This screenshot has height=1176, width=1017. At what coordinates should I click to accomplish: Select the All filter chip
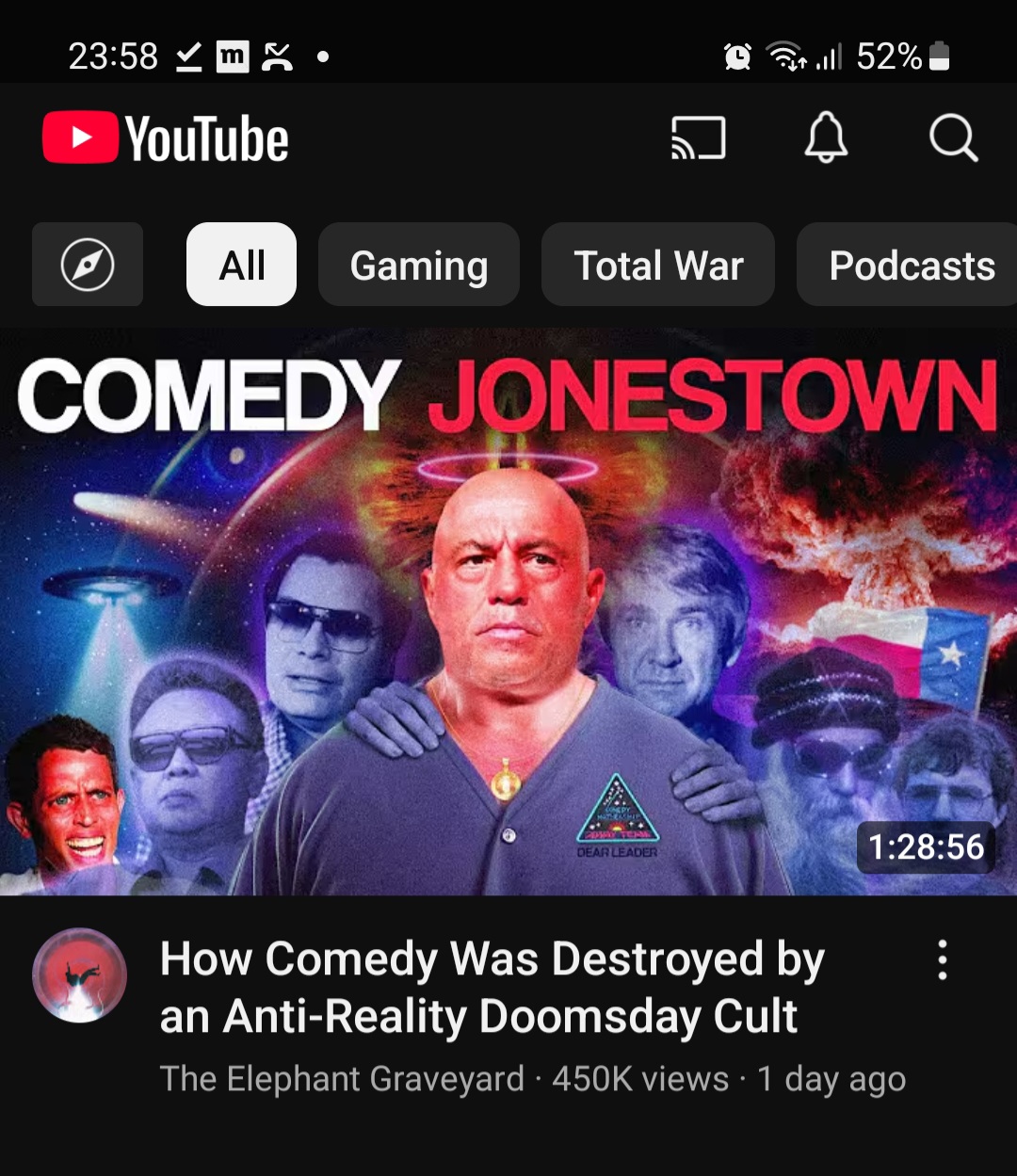(x=242, y=265)
